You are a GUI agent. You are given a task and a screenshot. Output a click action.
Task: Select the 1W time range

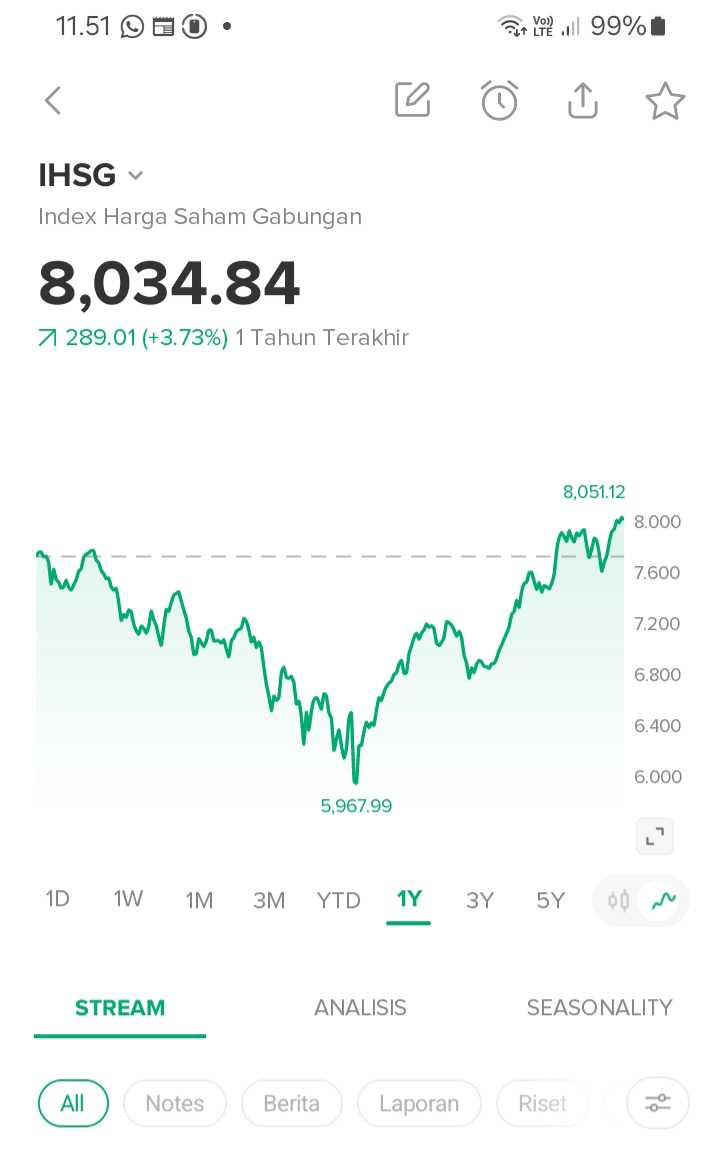point(128,899)
